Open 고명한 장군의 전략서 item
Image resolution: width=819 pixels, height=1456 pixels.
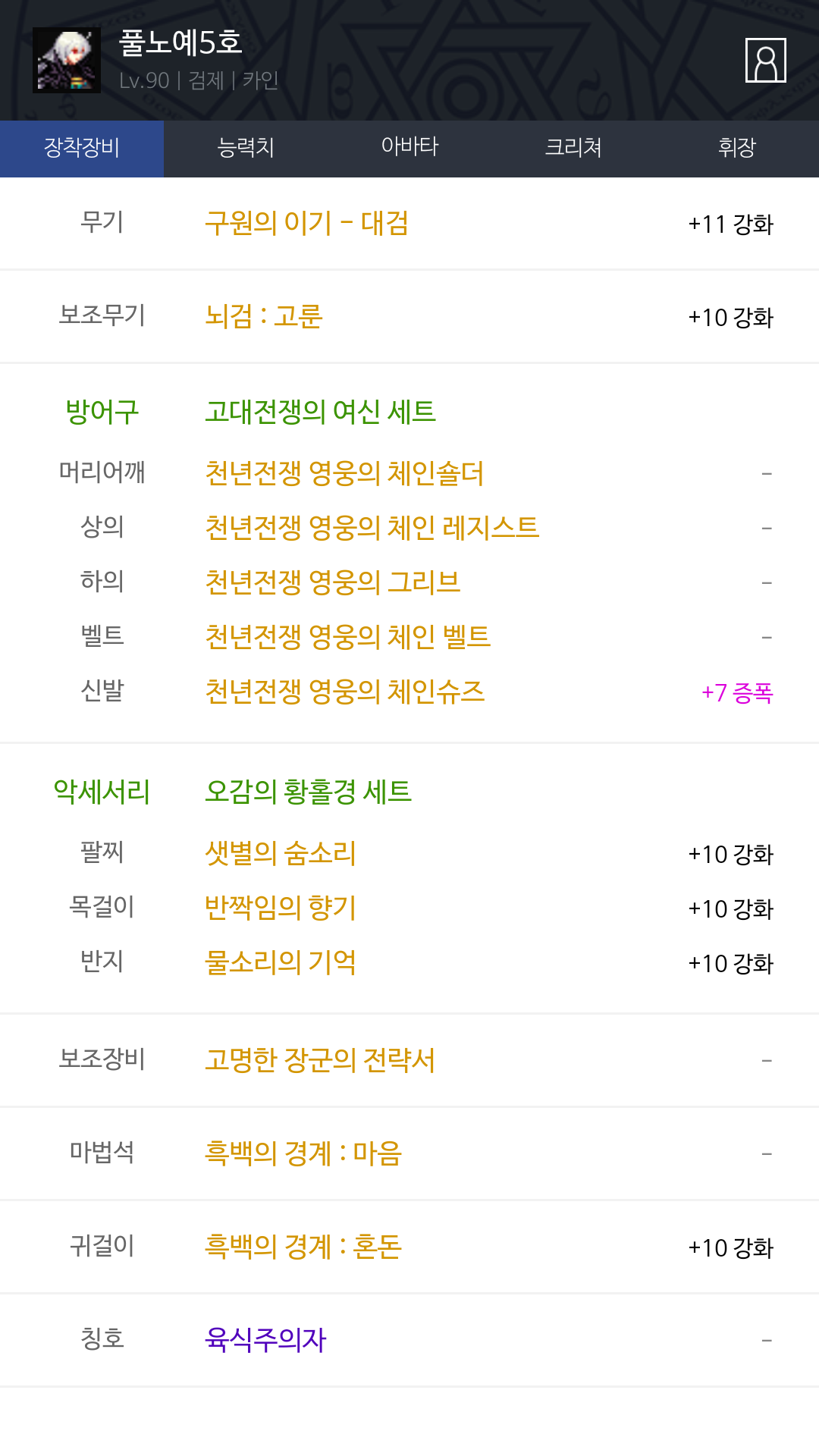coord(320,1060)
